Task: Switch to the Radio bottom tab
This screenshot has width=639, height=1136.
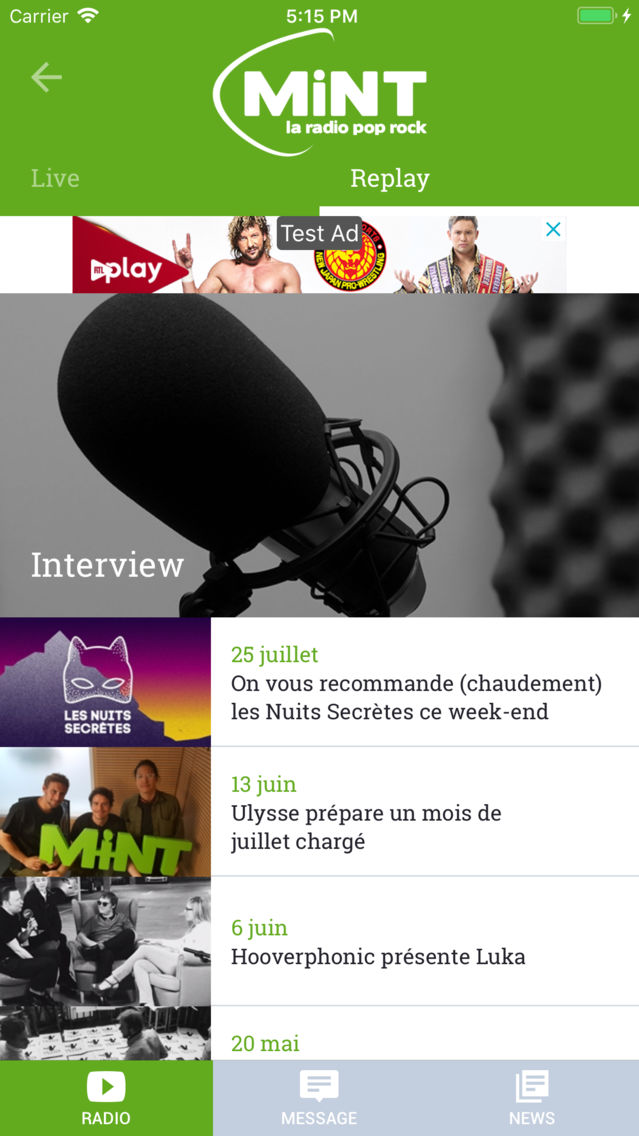Action: 106,1098
